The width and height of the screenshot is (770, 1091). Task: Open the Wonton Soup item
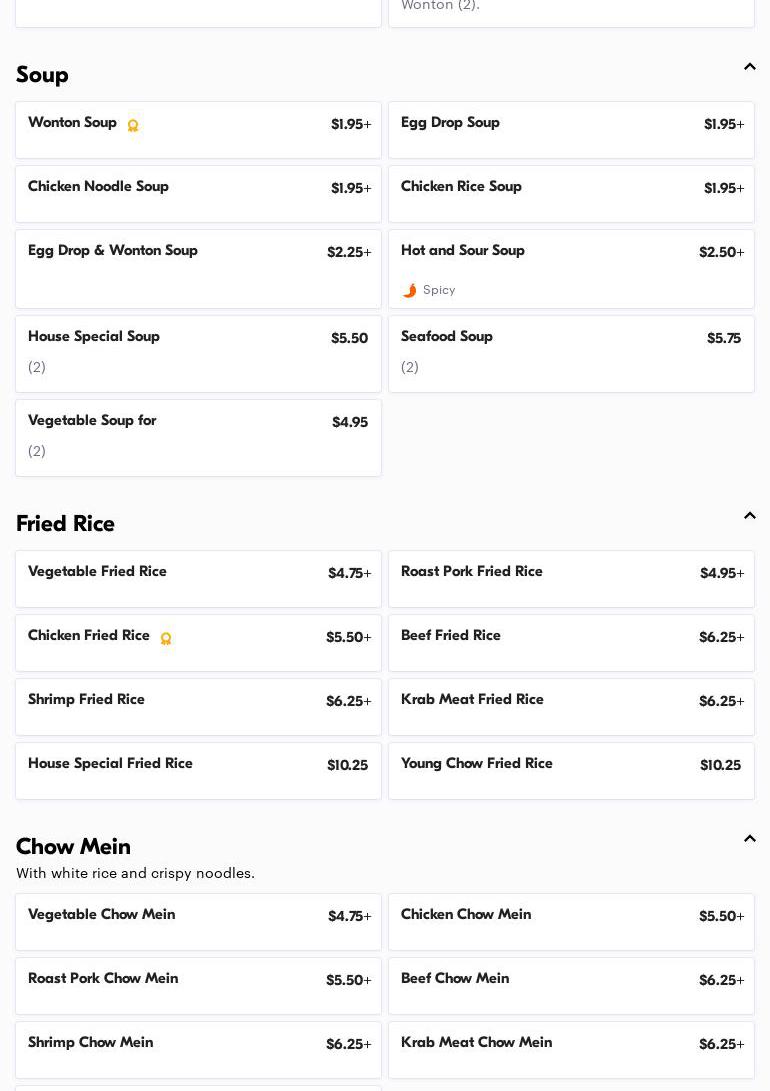click(x=198, y=130)
